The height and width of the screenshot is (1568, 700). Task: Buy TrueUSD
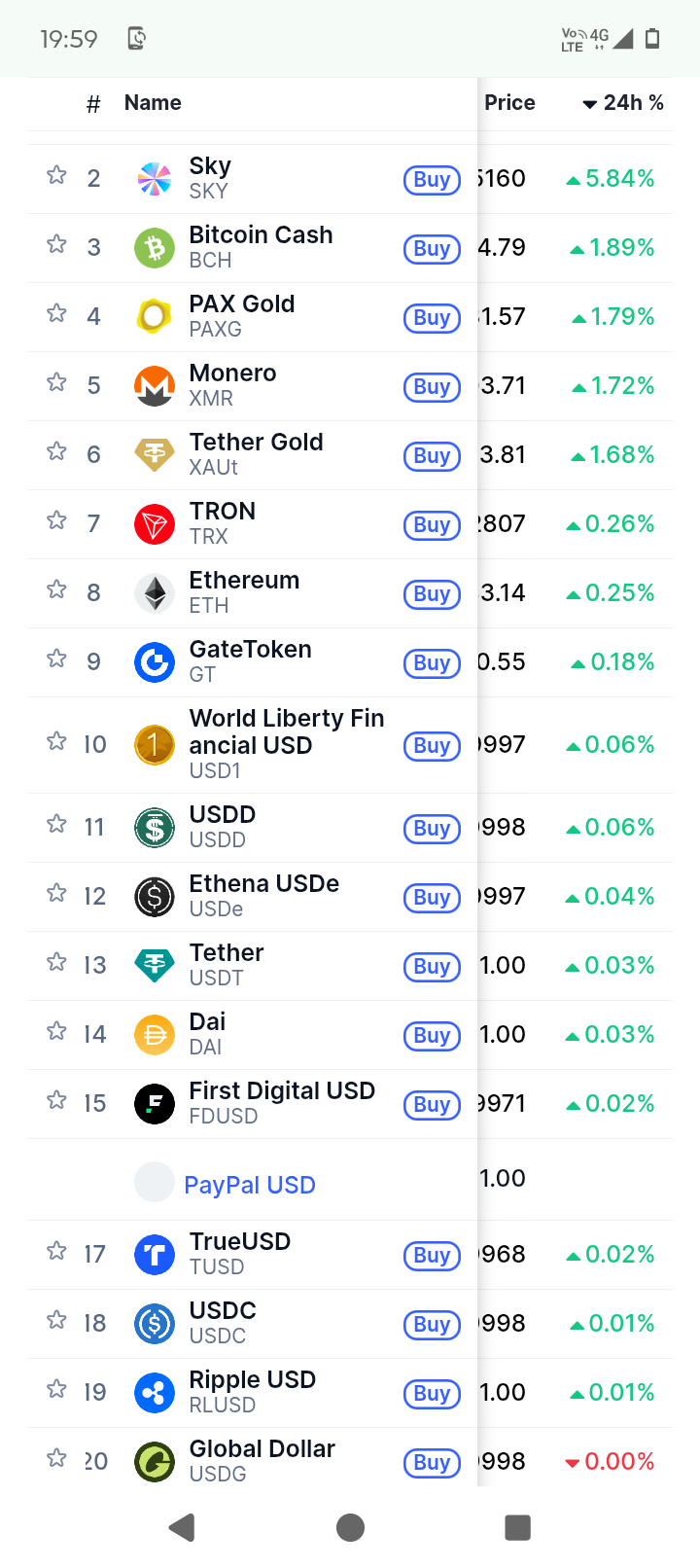point(432,1256)
